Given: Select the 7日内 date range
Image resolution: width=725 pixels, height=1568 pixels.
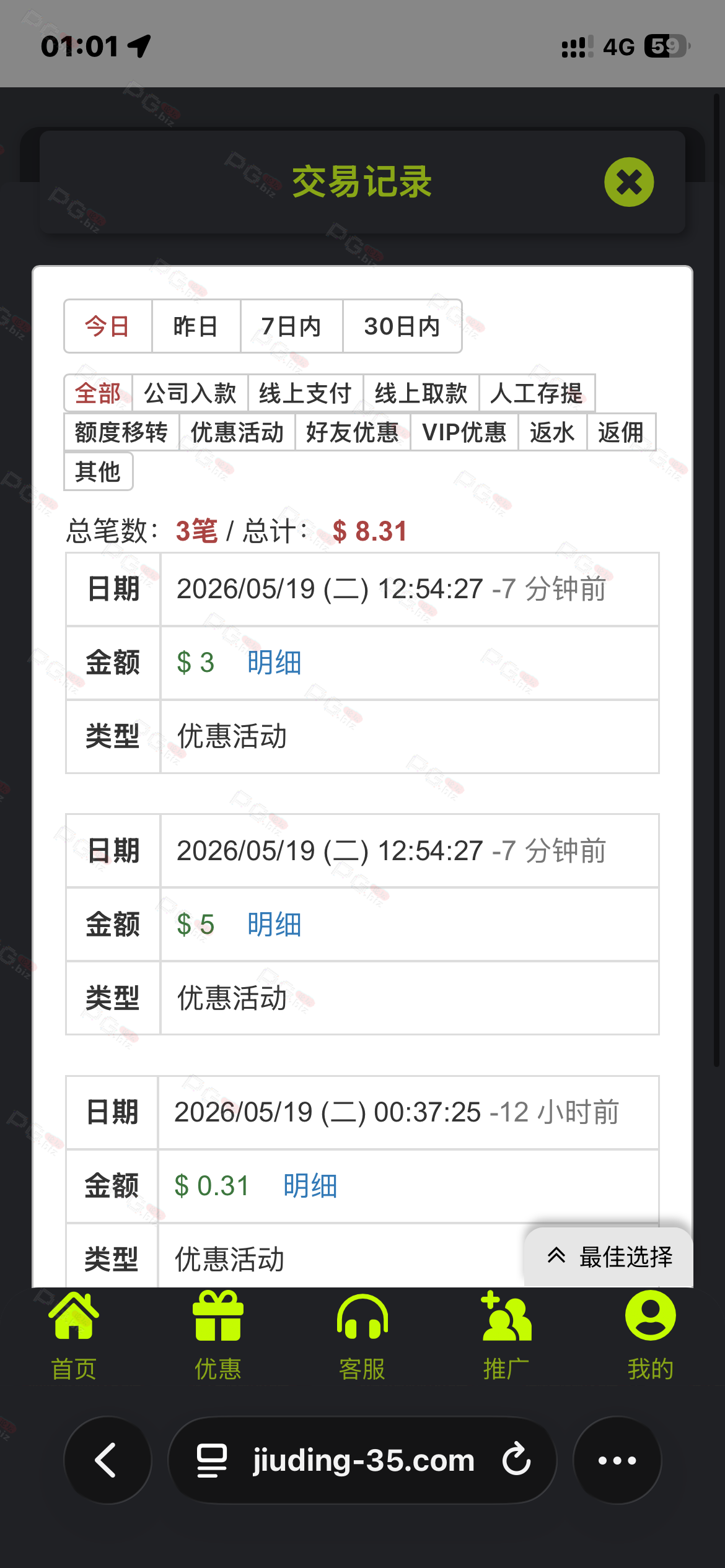Looking at the screenshot, I should point(291,326).
